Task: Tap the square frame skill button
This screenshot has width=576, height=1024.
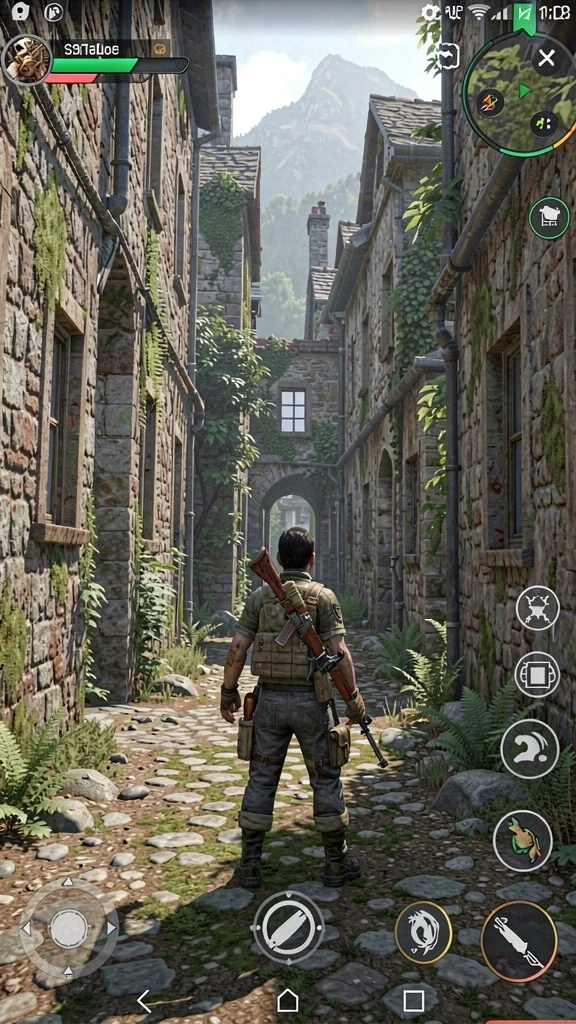Action: [537, 675]
